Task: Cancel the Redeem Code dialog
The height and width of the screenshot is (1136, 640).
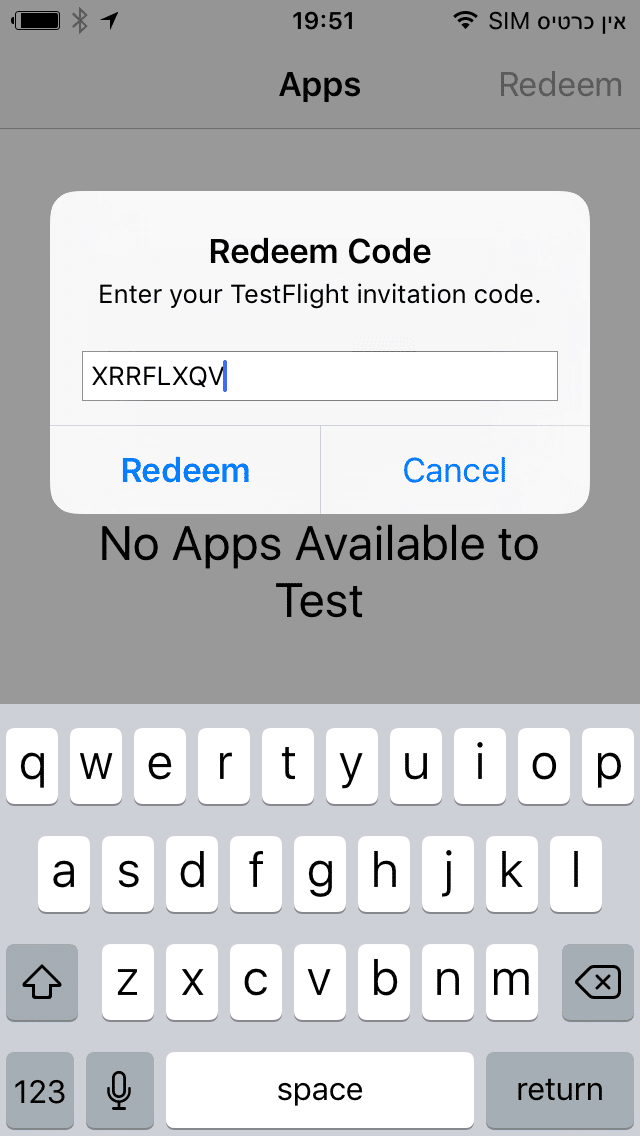Action: click(x=455, y=470)
